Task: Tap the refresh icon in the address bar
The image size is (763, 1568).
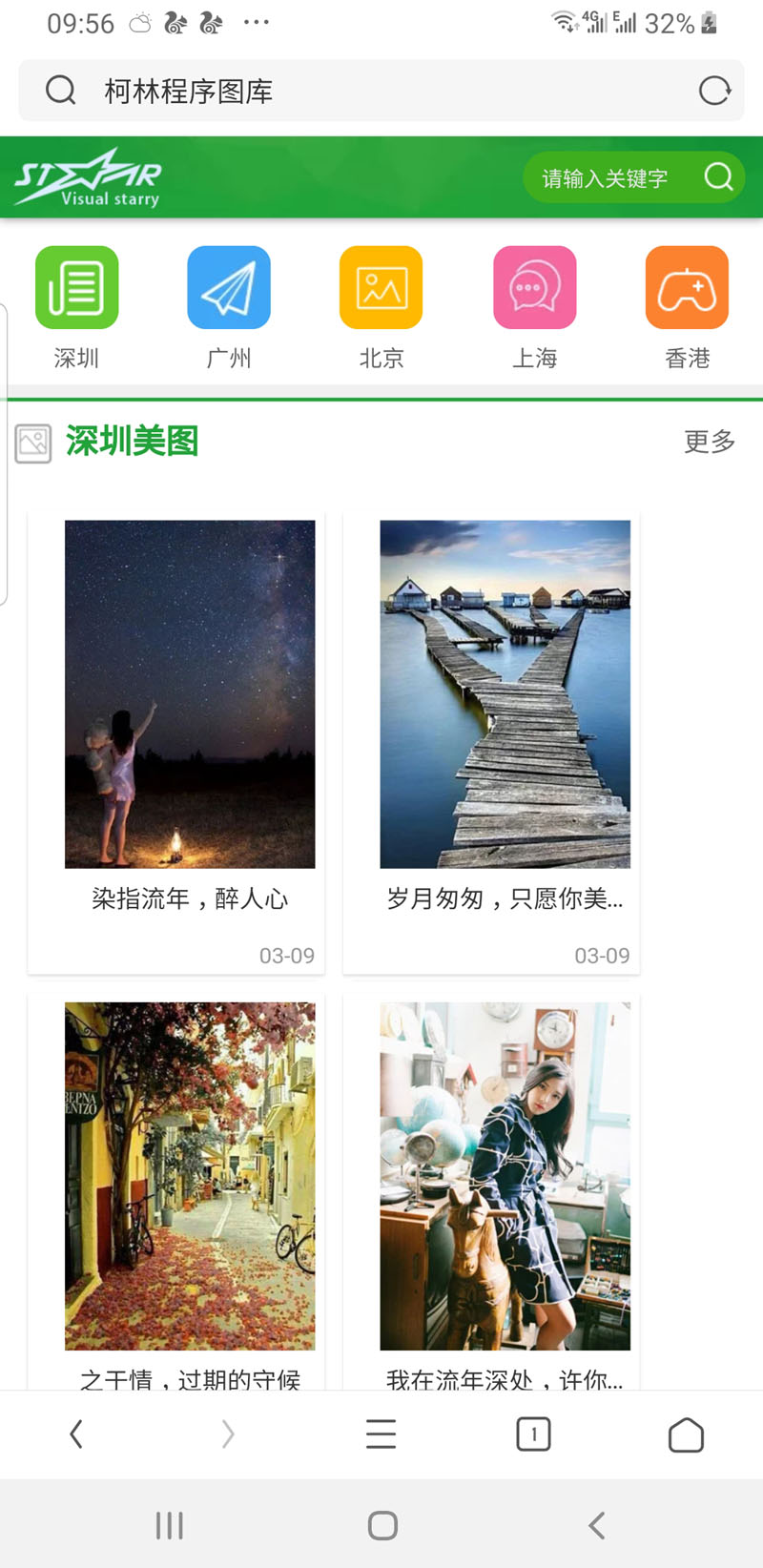Action: coord(713,91)
